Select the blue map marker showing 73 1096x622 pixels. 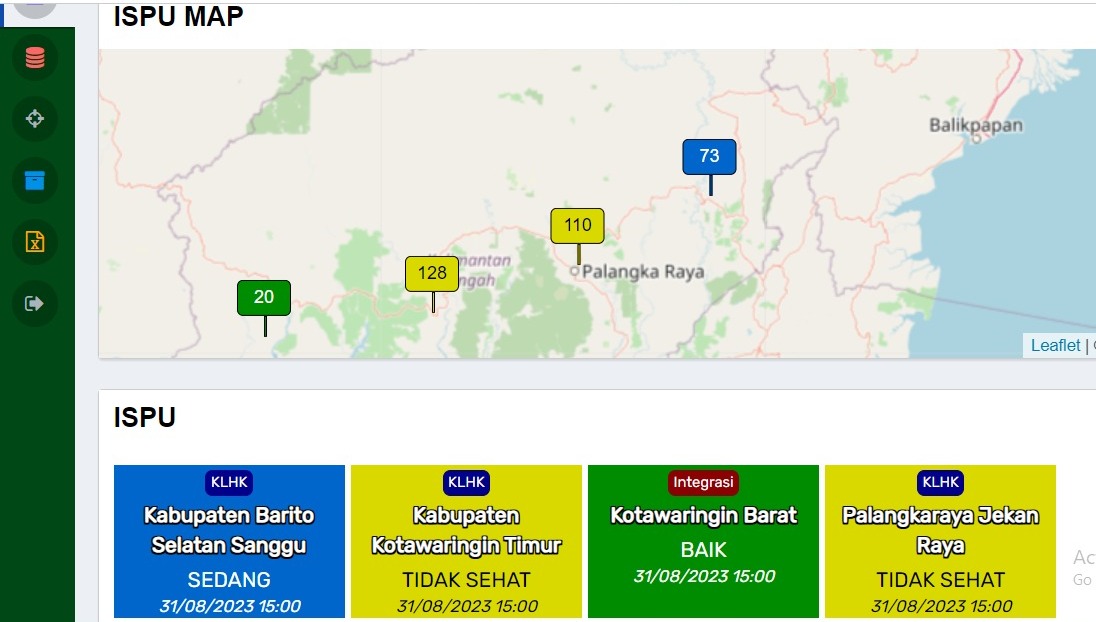click(x=709, y=157)
